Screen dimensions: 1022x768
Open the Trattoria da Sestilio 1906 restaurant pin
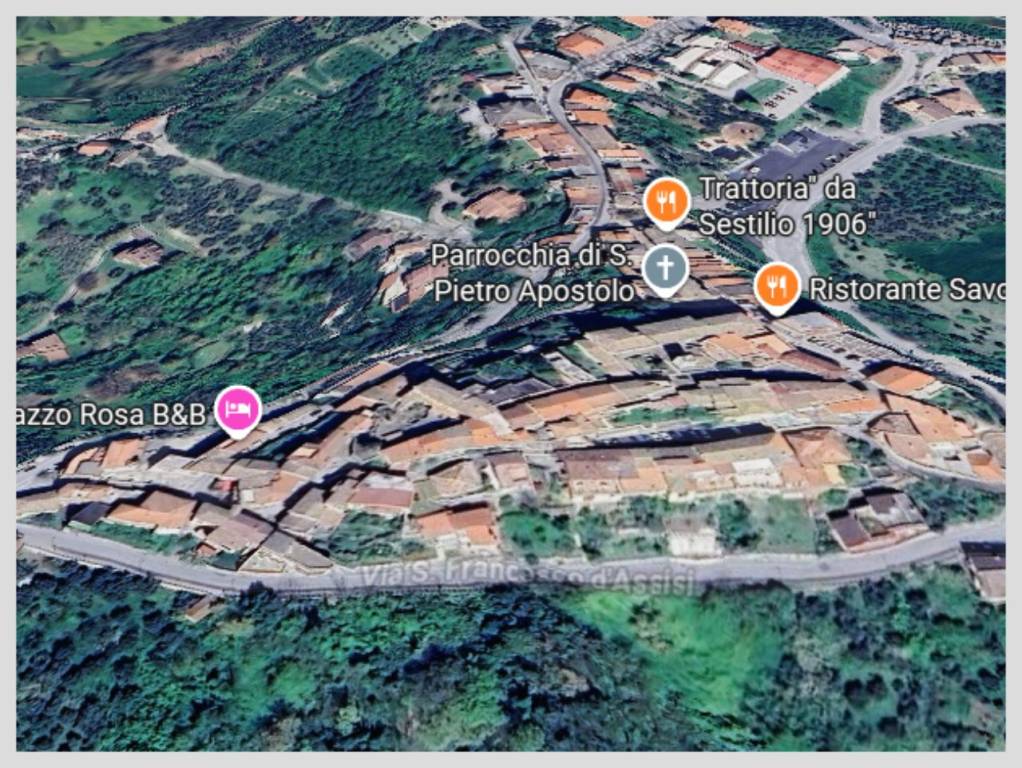(x=666, y=202)
